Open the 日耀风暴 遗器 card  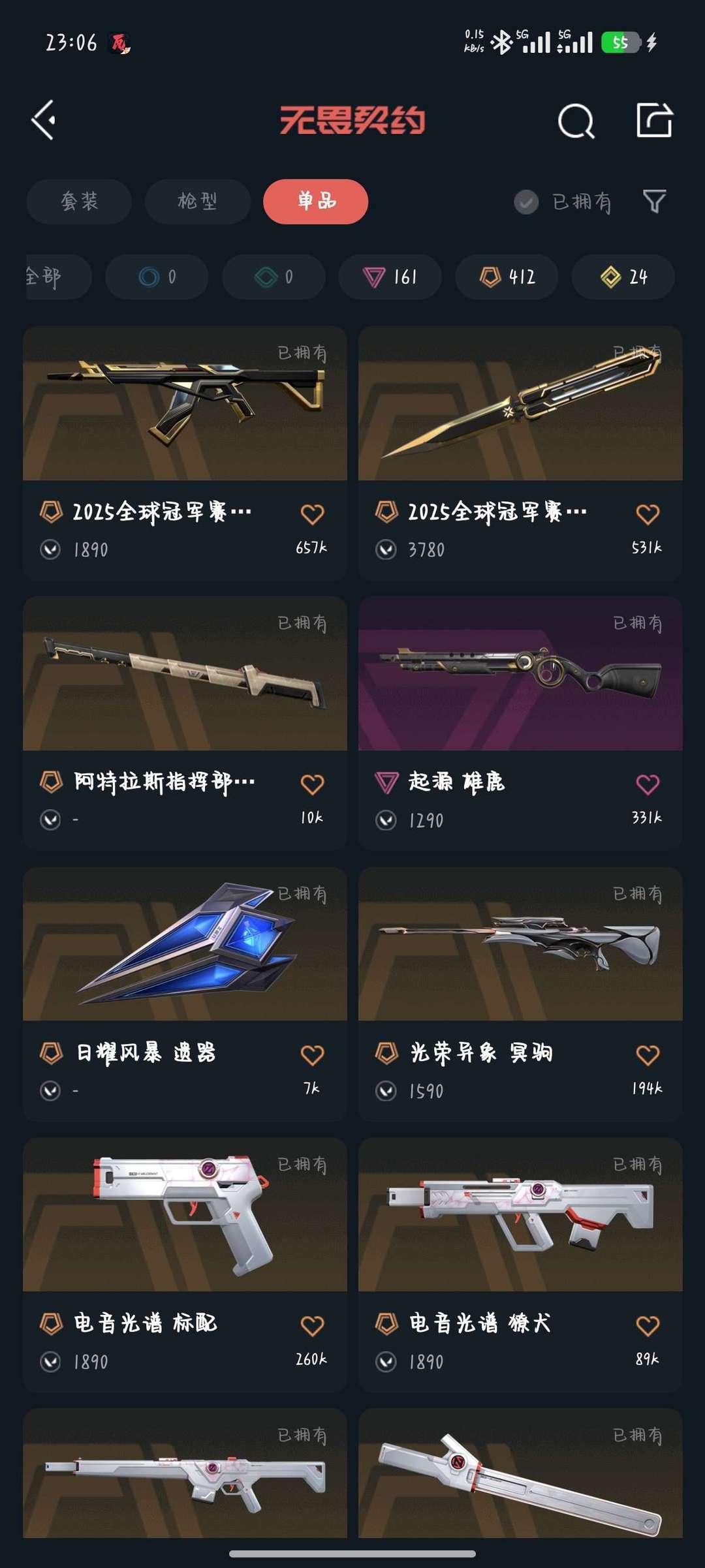pos(185,994)
